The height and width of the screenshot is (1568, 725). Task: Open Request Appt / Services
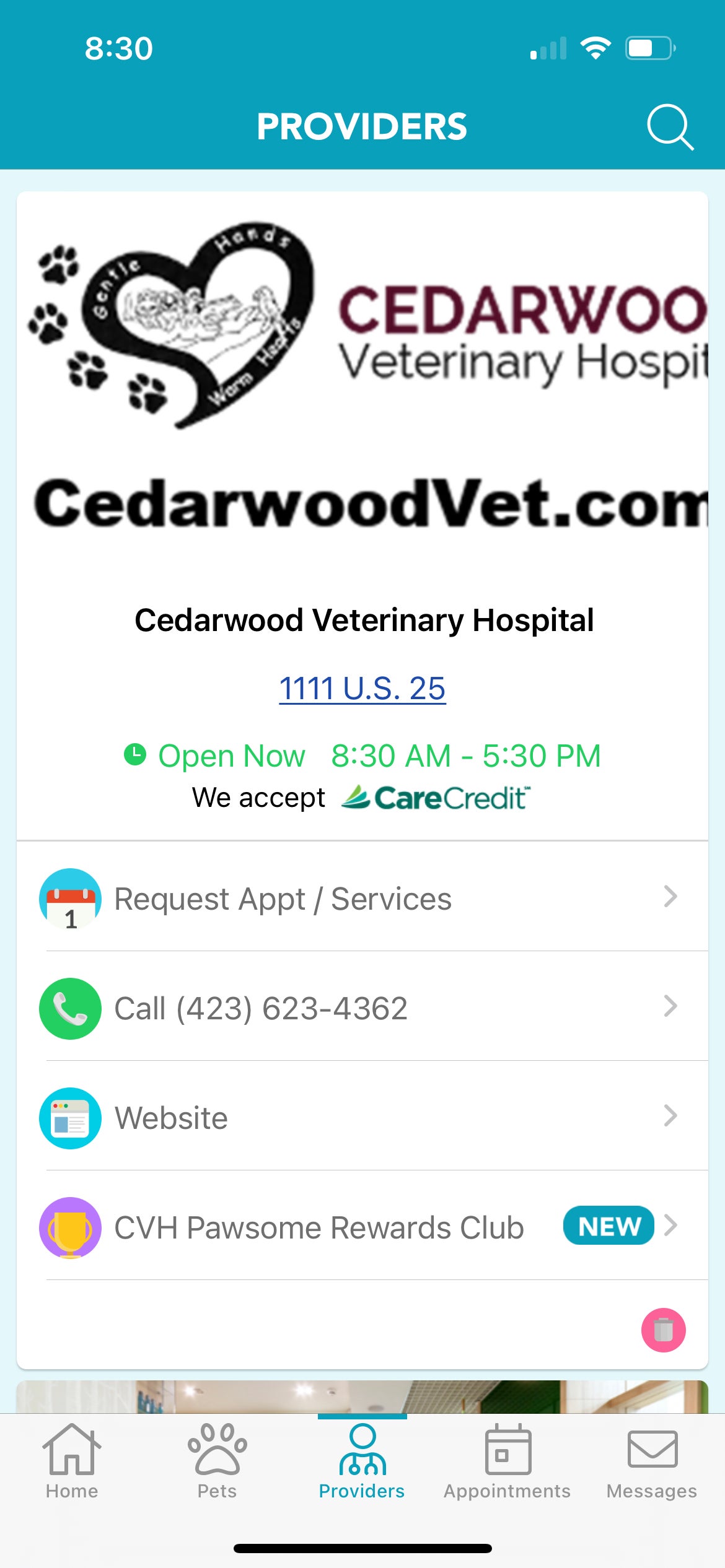(x=362, y=898)
